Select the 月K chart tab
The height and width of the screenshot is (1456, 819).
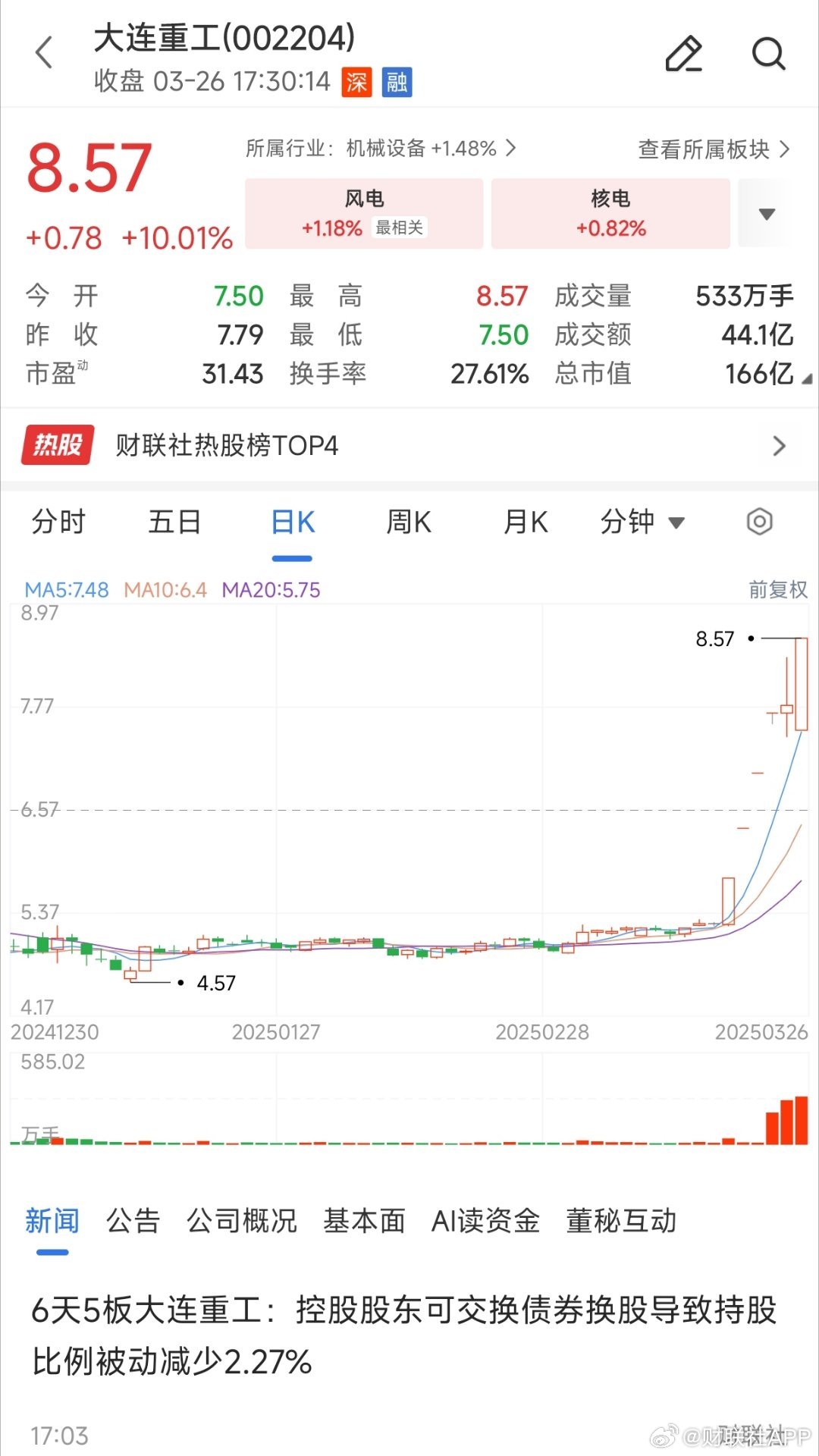[x=526, y=522]
